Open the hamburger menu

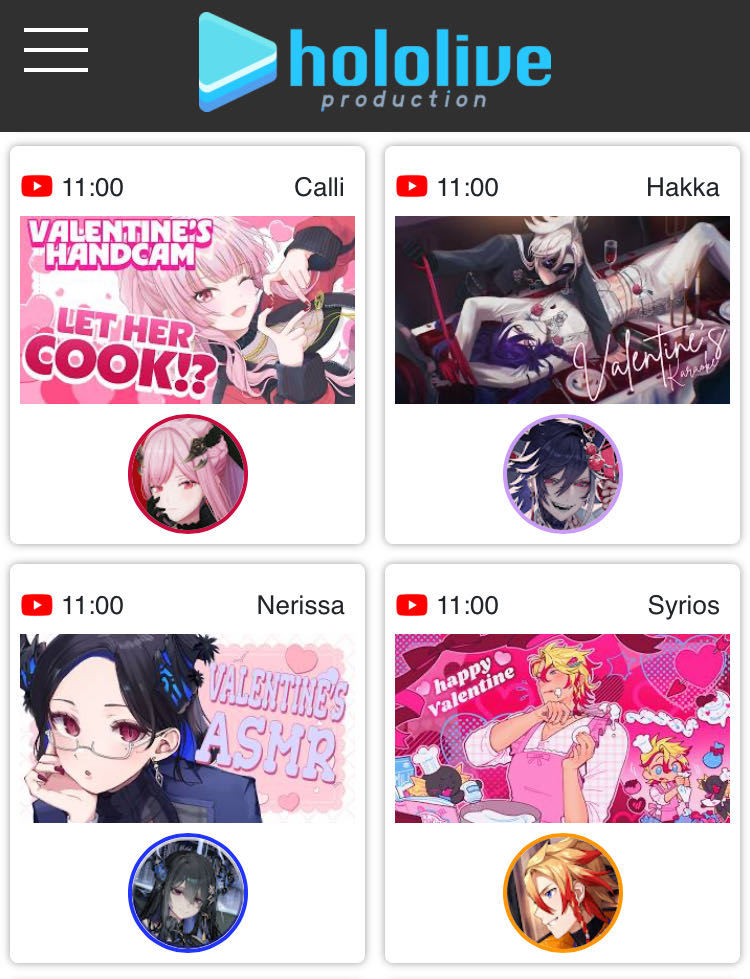point(56,50)
